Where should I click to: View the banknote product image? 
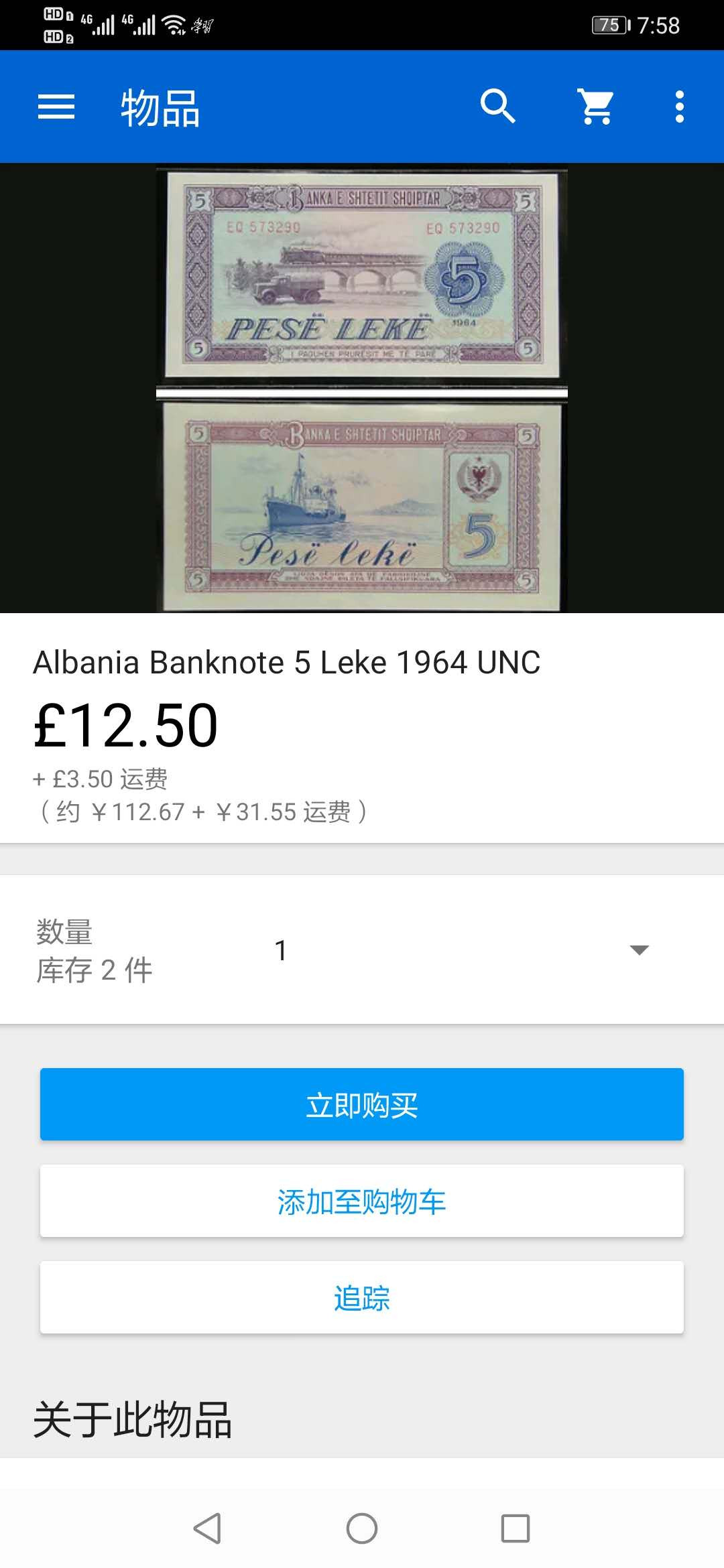tap(362, 389)
